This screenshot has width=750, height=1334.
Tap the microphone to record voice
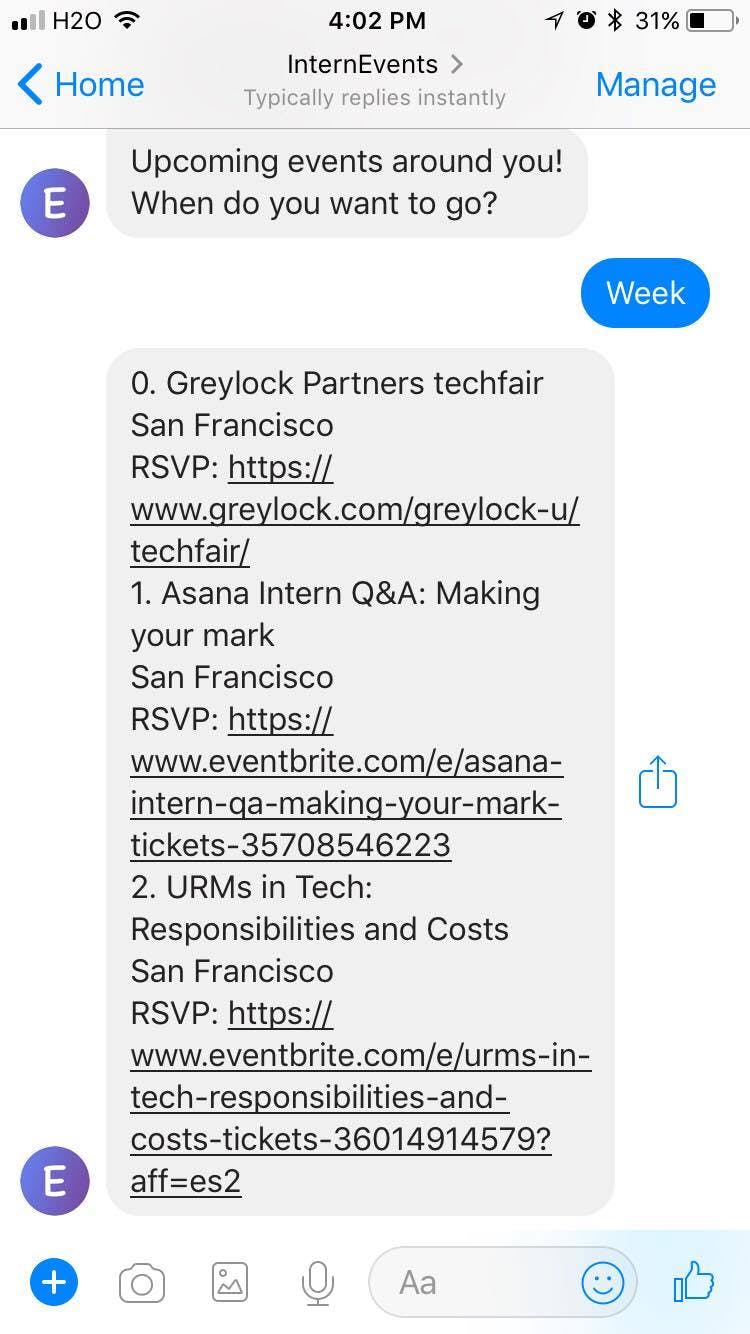click(x=317, y=1282)
